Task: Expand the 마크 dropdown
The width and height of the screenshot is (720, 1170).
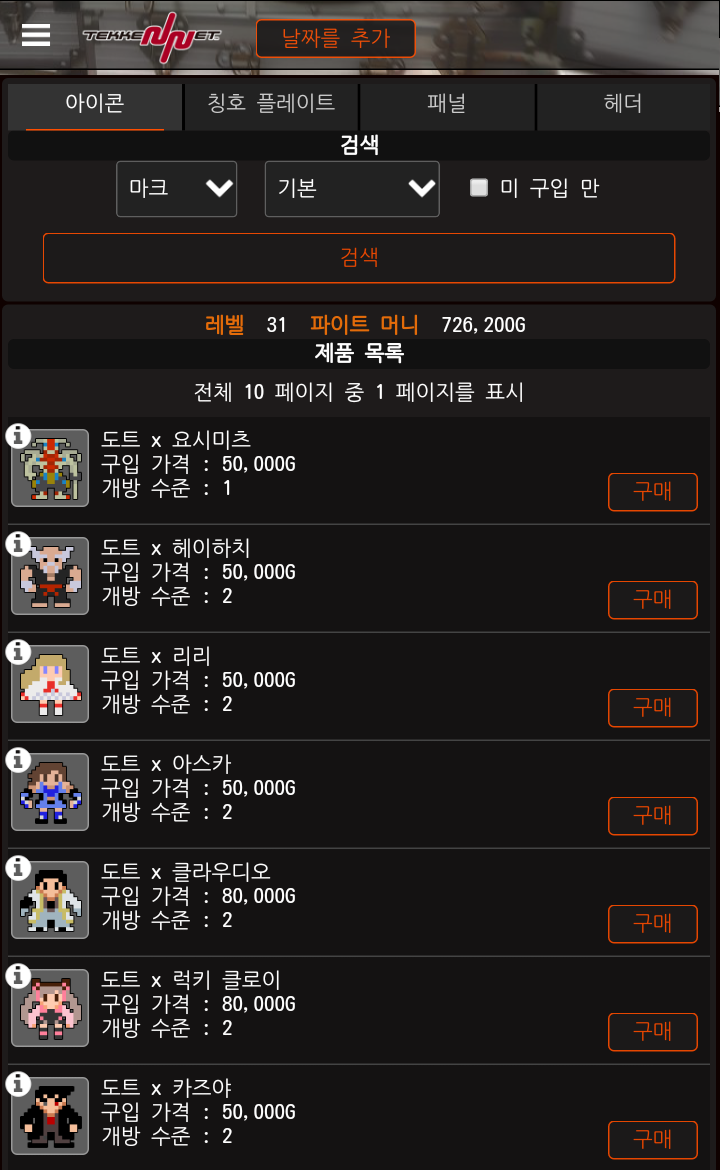Action: coord(177,188)
